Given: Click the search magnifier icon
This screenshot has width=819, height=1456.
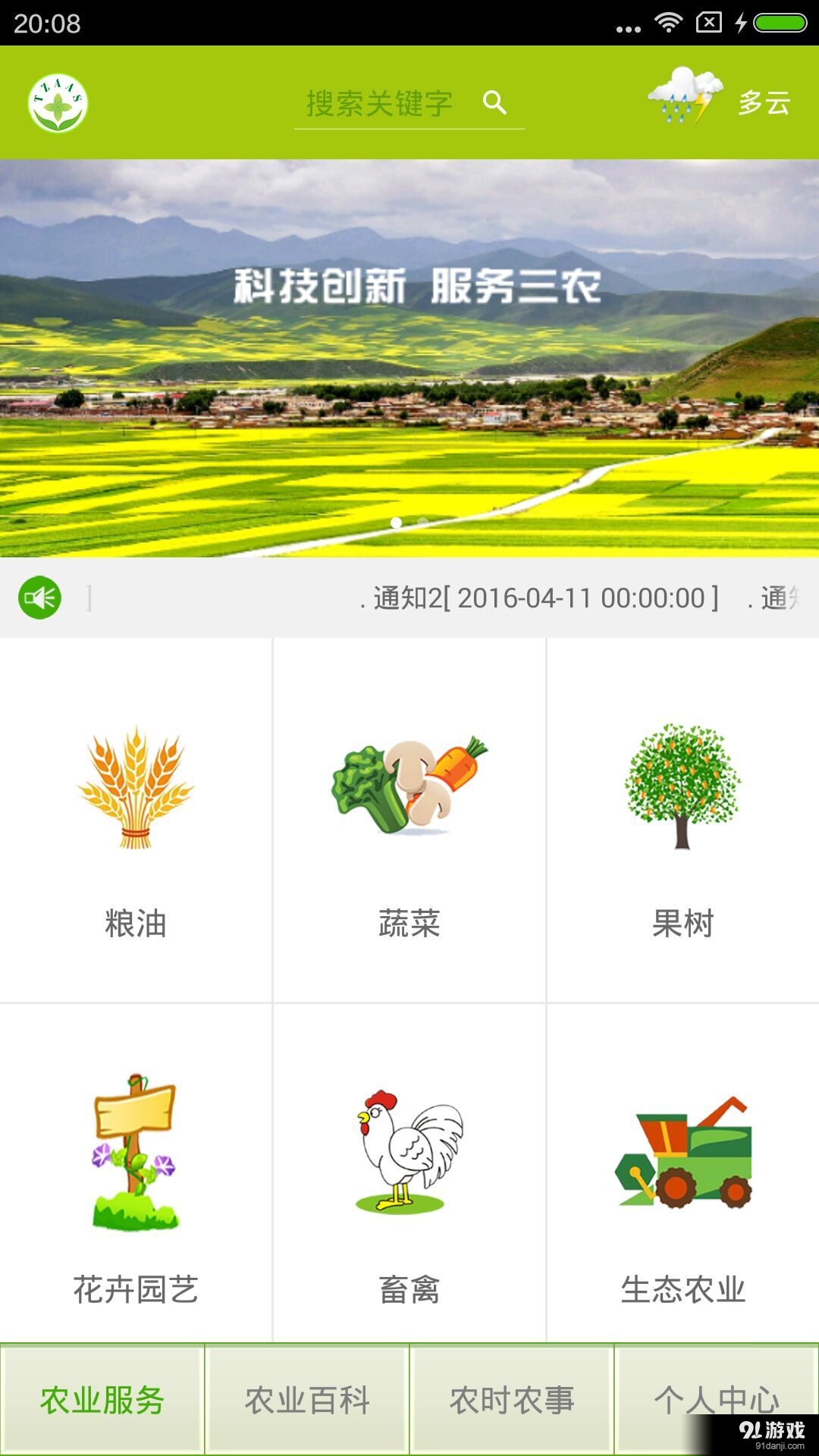Looking at the screenshot, I should (494, 103).
